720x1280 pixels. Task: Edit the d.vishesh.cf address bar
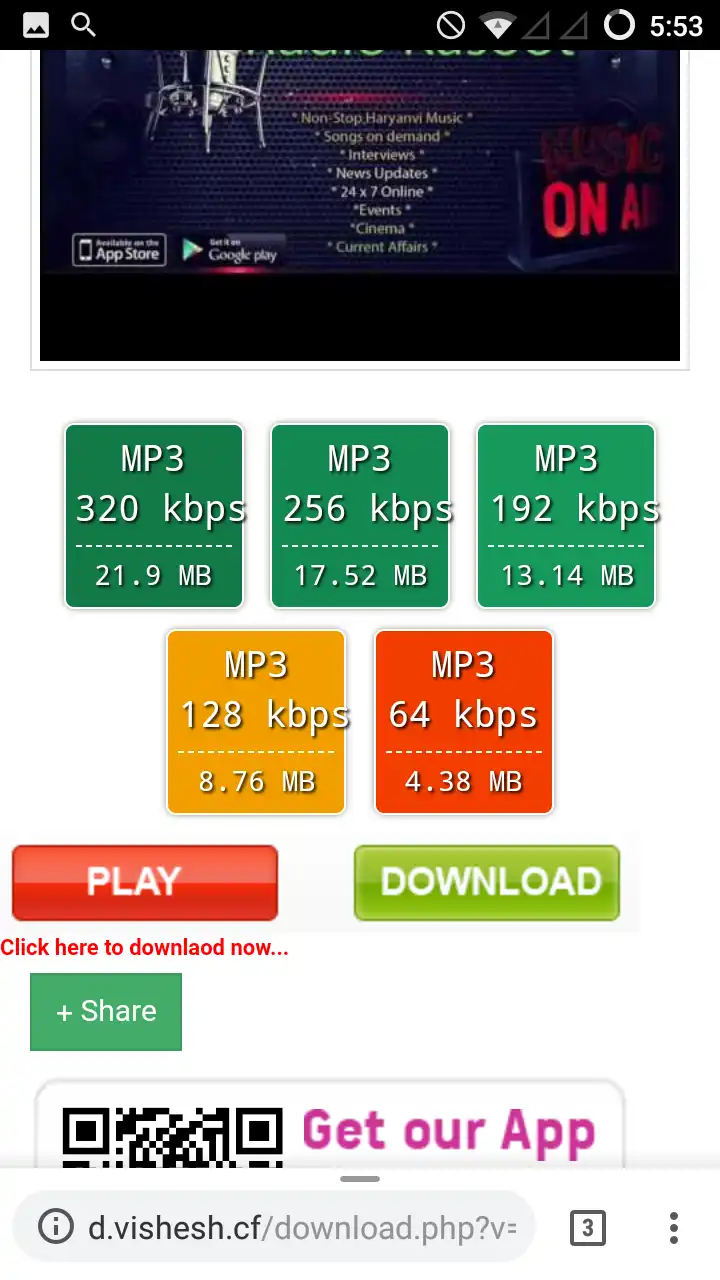click(300, 1227)
